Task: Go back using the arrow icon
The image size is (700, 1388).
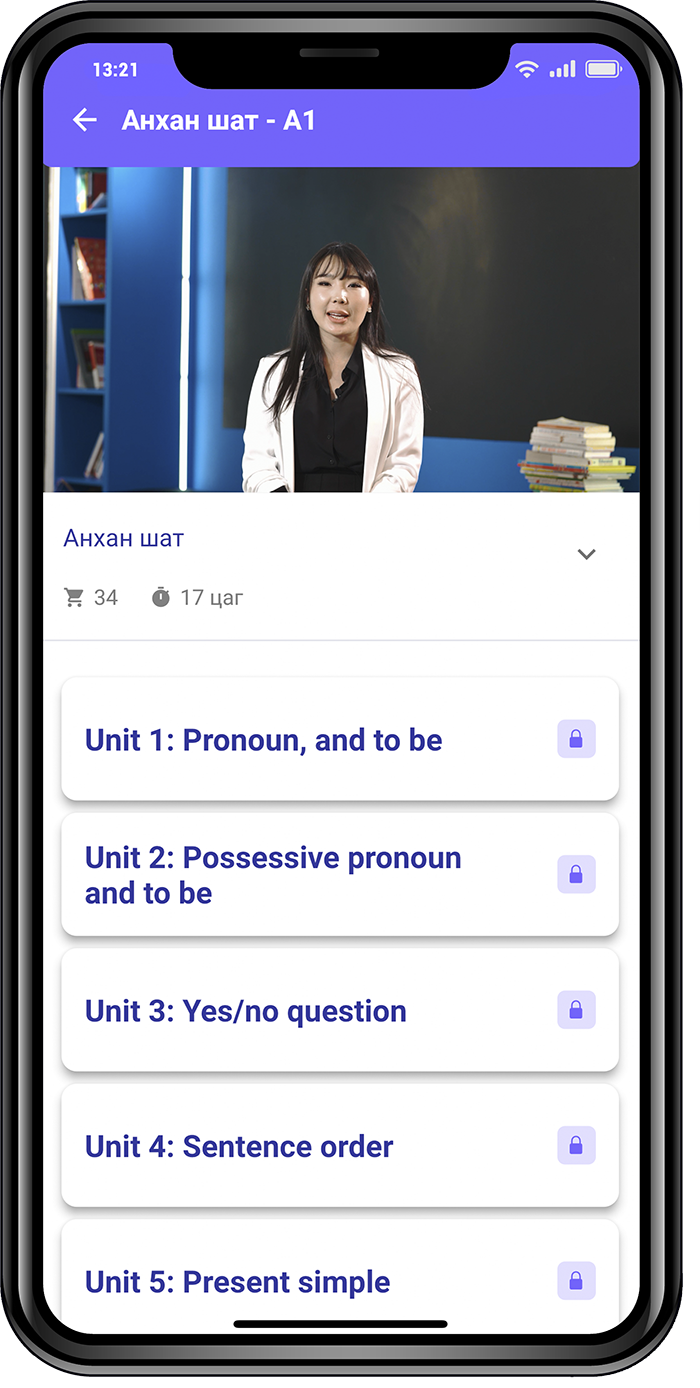Action: (85, 121)
